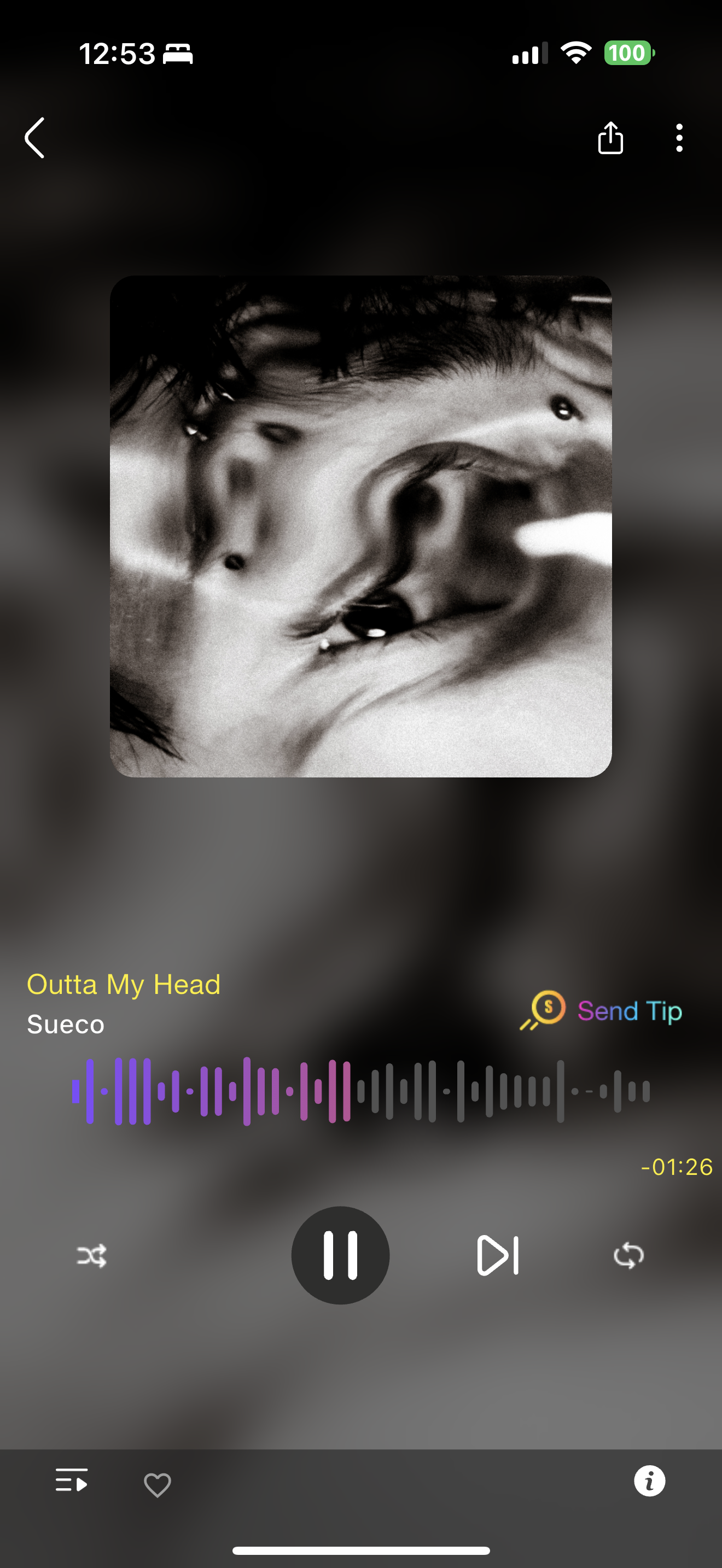Skip to the next track

pyautogui.click(x=497, y=1255)
